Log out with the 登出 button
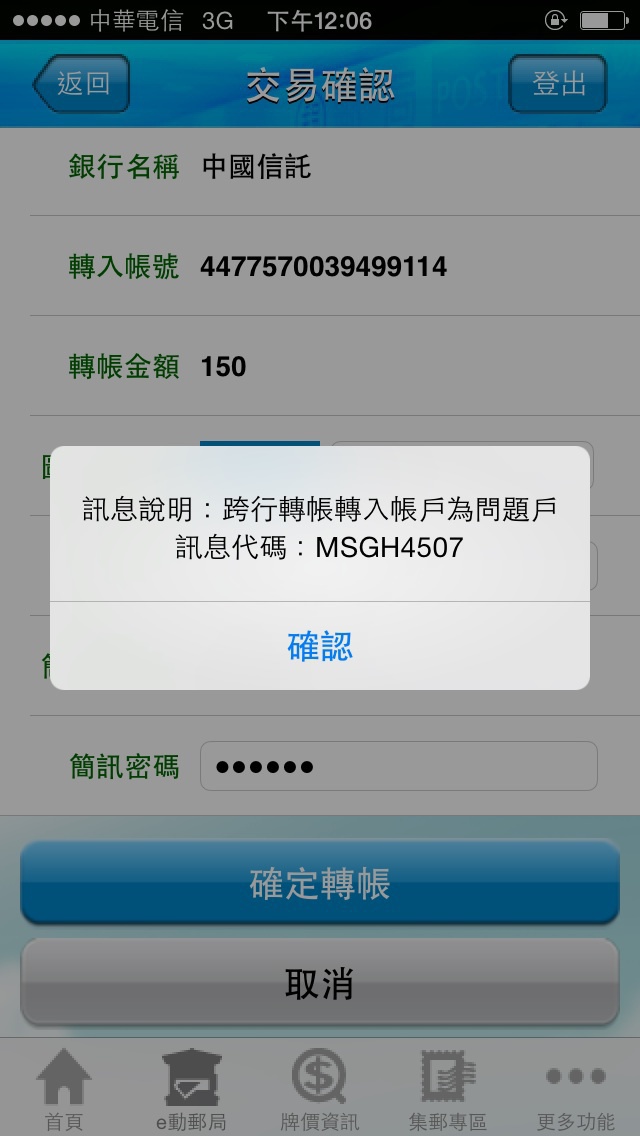 coord(558,84)
